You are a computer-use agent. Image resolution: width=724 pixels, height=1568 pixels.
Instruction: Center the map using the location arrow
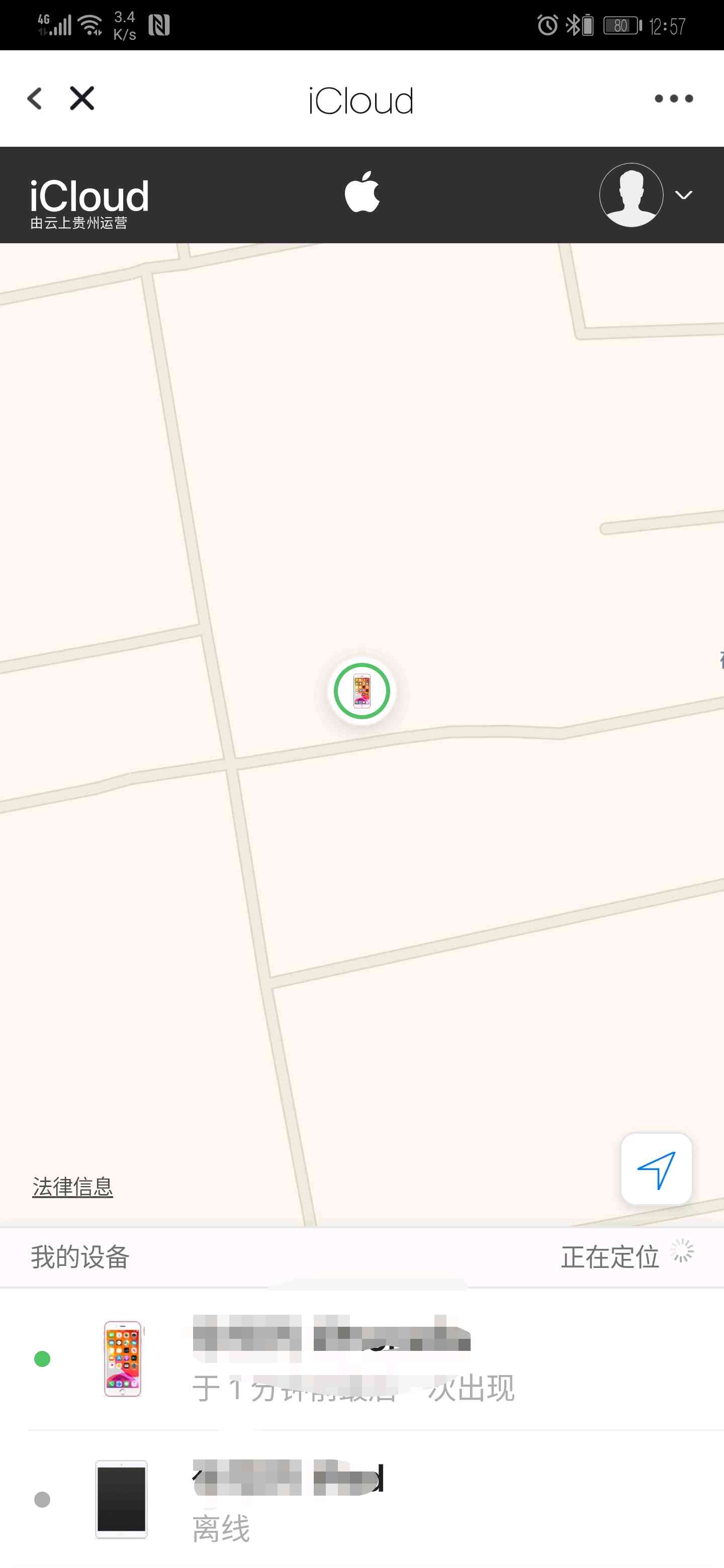pos(656,1168)
